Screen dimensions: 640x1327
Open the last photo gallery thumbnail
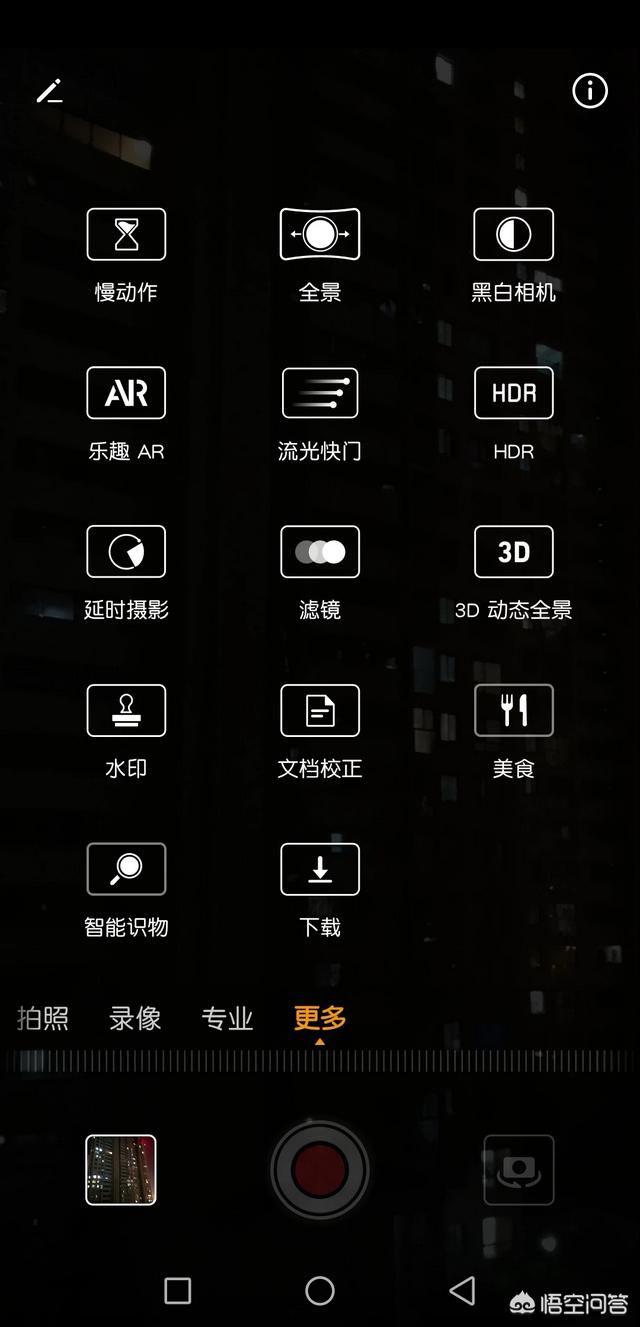[121, 1169]
